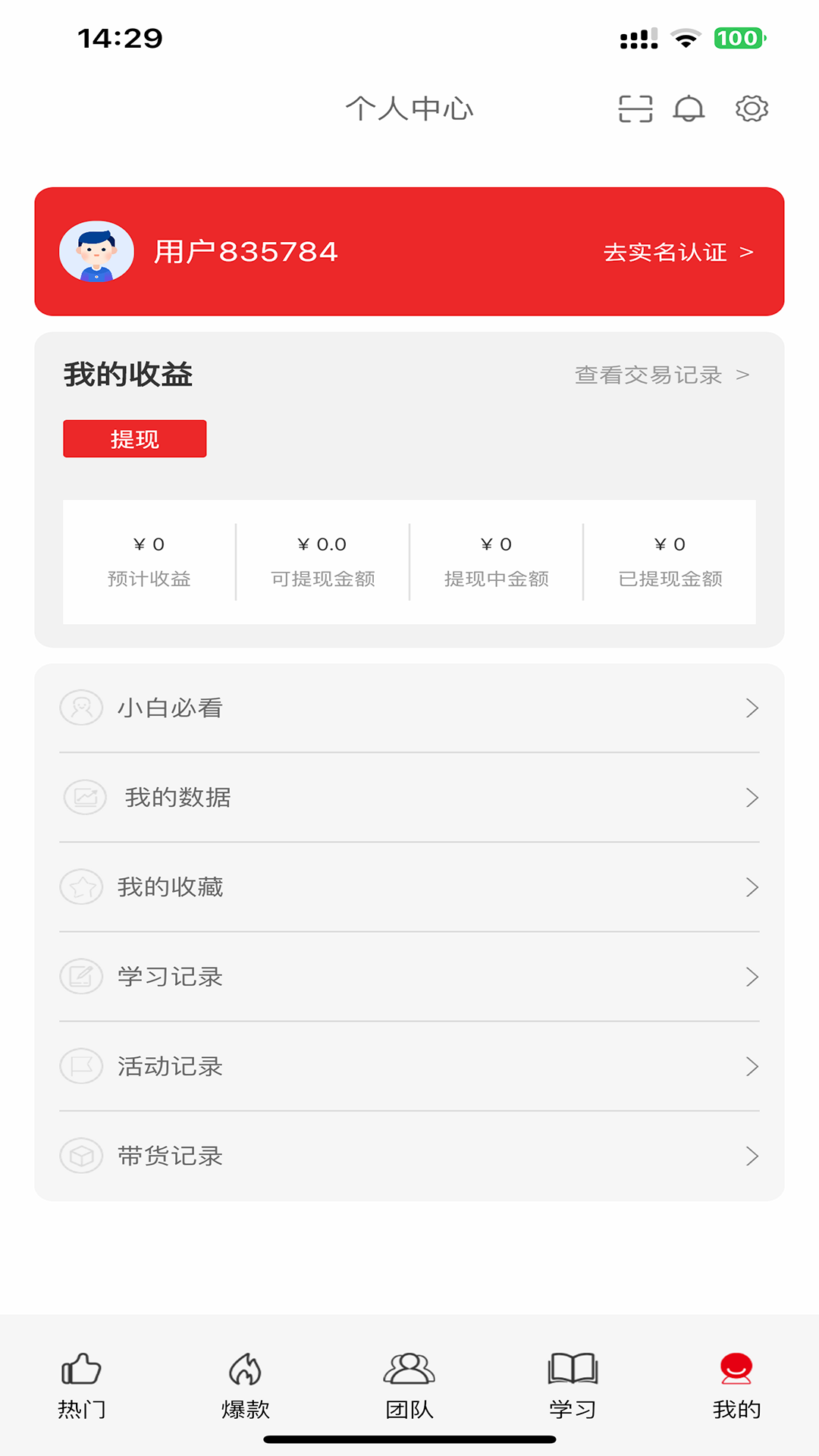Open 带货记录 (Sales Records)

tap(409, 1156)
